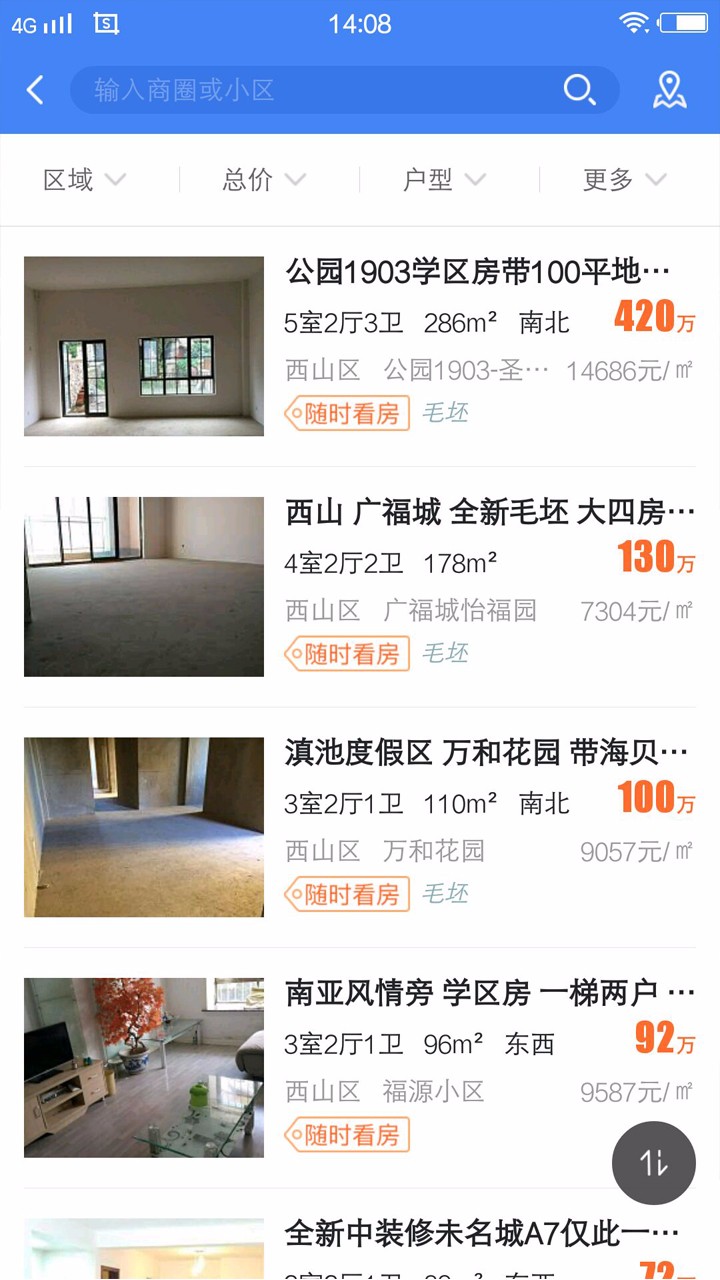Tap the magnifier search icon
The width and height of the screenshot is (720, 1280).
[579, 90]
